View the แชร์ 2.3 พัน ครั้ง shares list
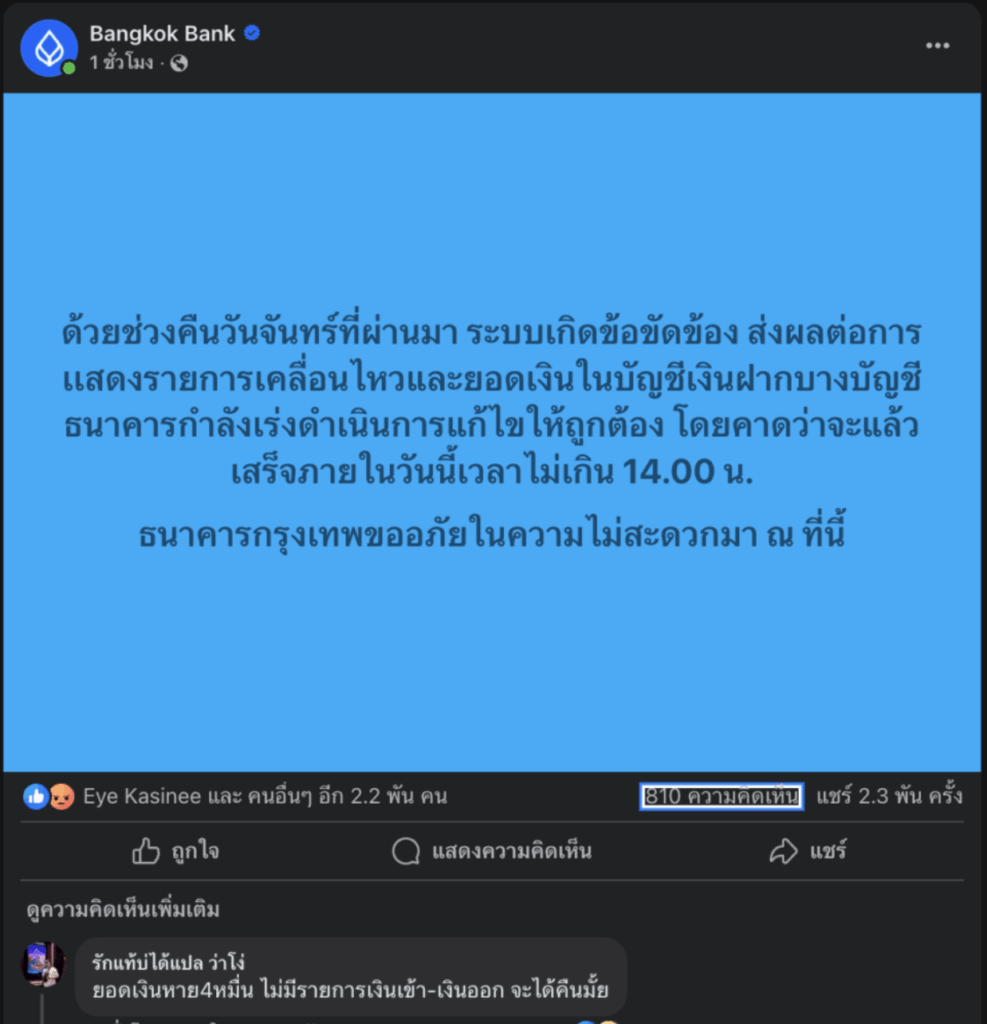987x1024 pixels. 889,797
